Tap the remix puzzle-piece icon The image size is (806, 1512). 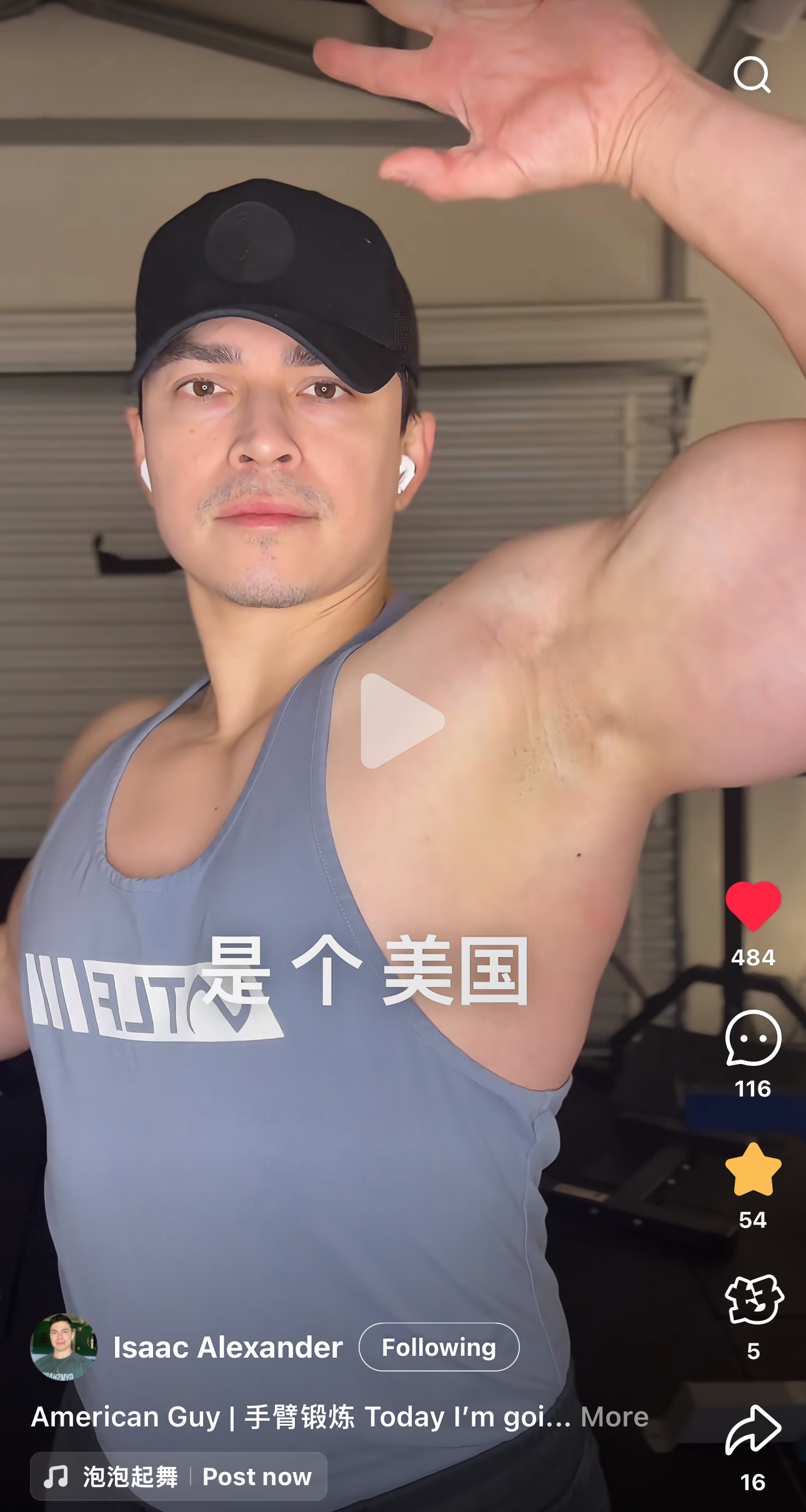[754, 1300]
